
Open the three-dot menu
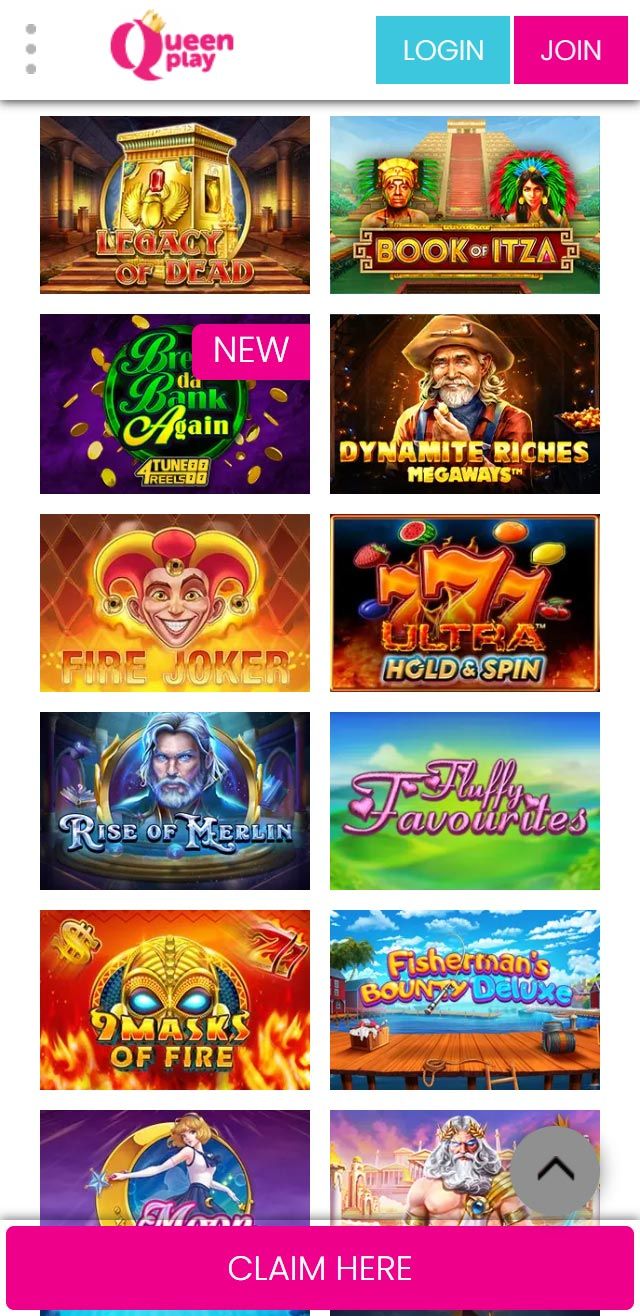[31, 50]
